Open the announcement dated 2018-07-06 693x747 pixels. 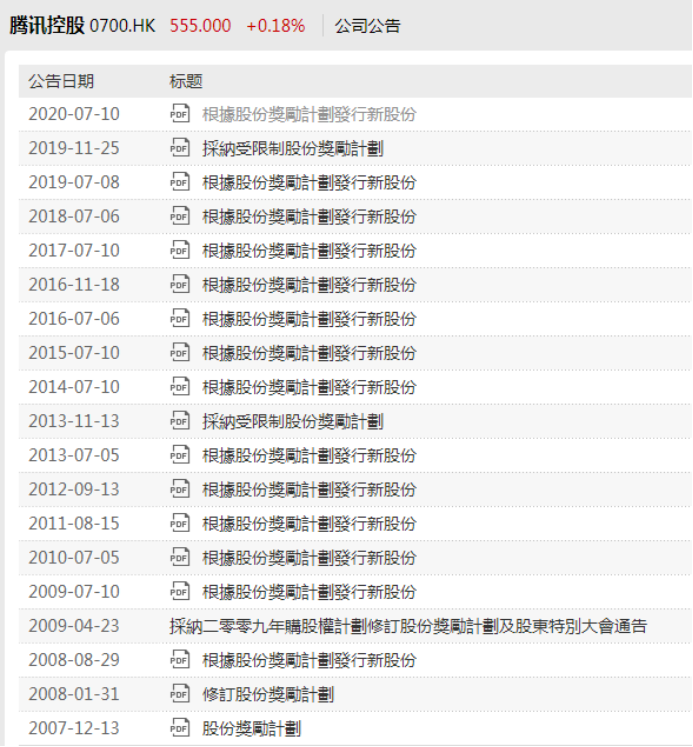[x=308, y=216]
